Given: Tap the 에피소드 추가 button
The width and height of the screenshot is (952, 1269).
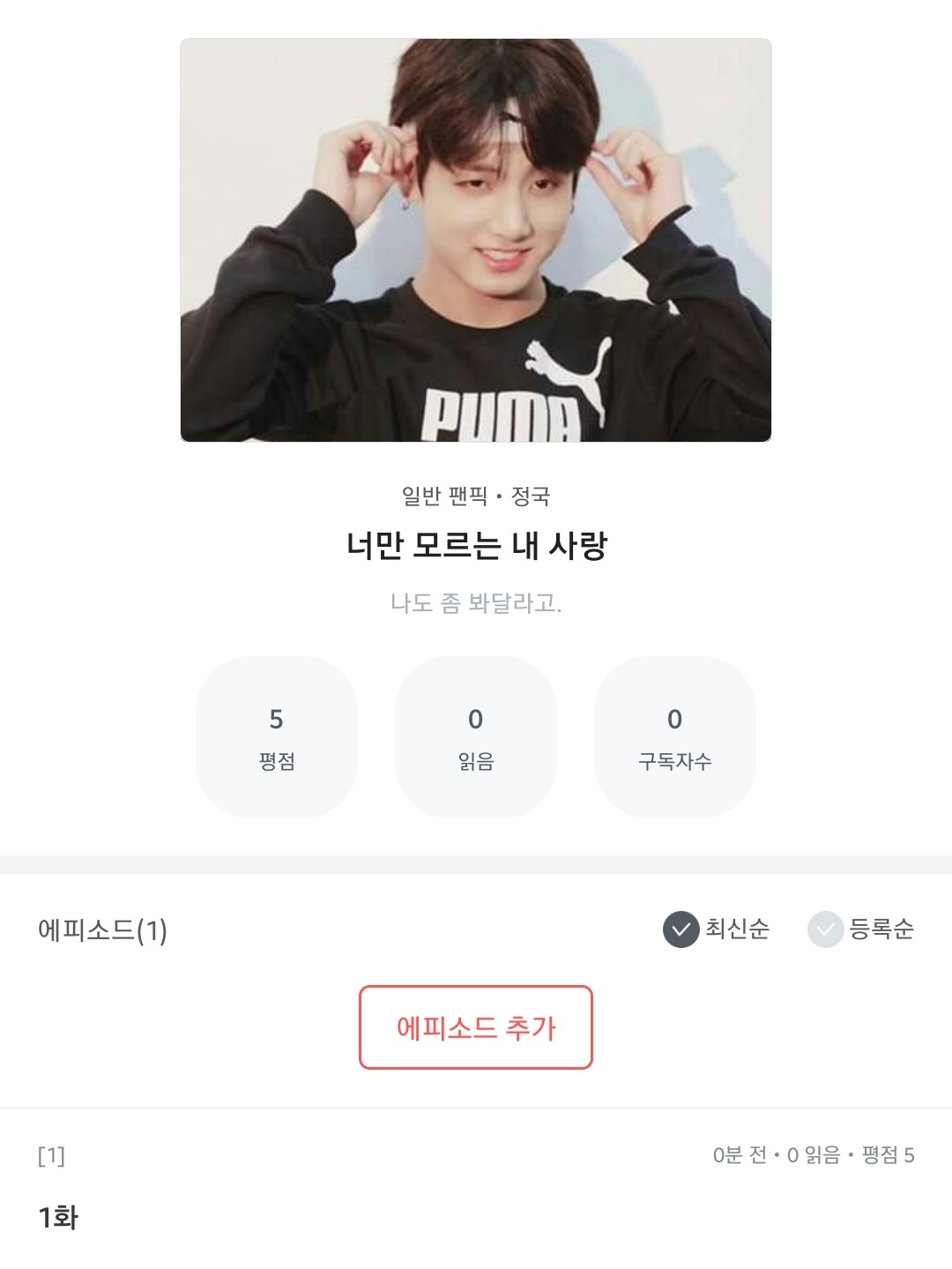Looking at the screenshot, I should click(475, 1027).
